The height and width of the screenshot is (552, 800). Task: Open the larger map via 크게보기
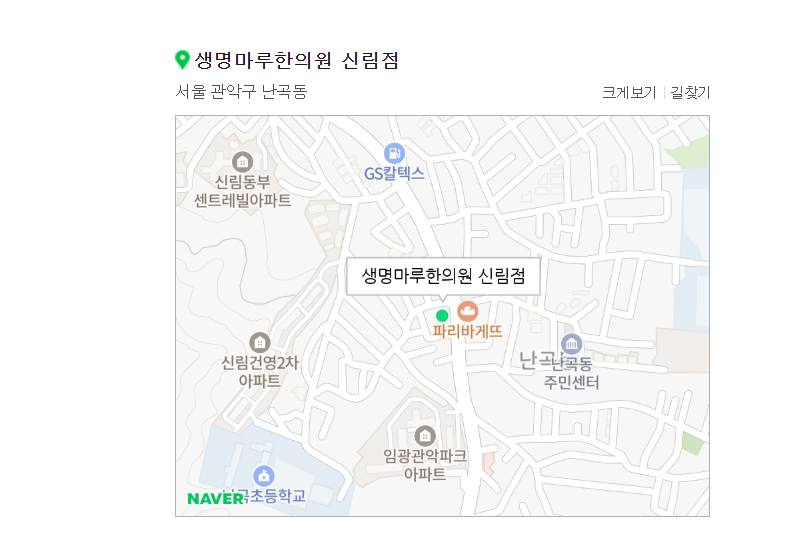[629, 93]
